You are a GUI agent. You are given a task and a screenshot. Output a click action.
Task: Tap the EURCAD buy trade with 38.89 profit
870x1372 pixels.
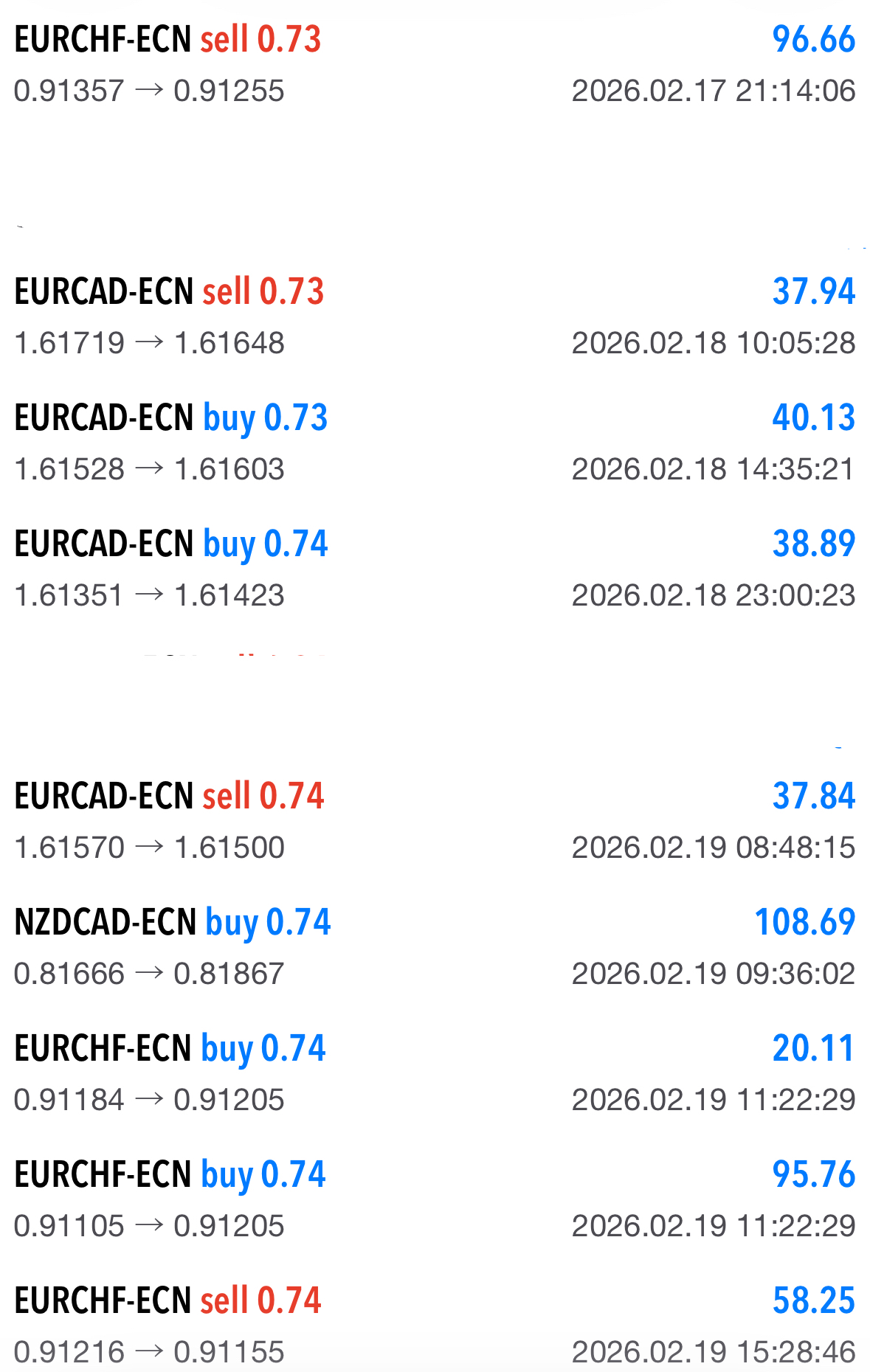[x=435, y=569]
